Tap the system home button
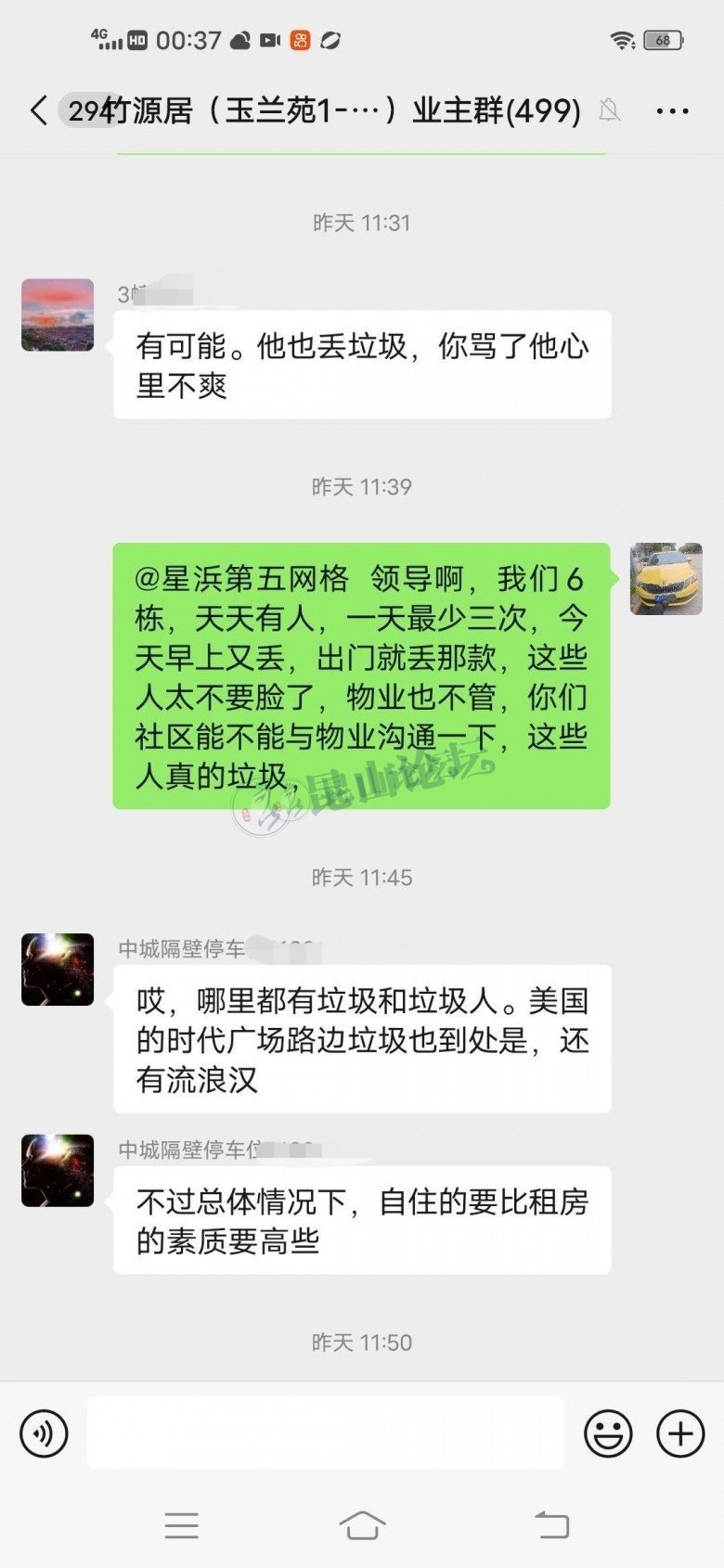 (x=362, y=1524)
